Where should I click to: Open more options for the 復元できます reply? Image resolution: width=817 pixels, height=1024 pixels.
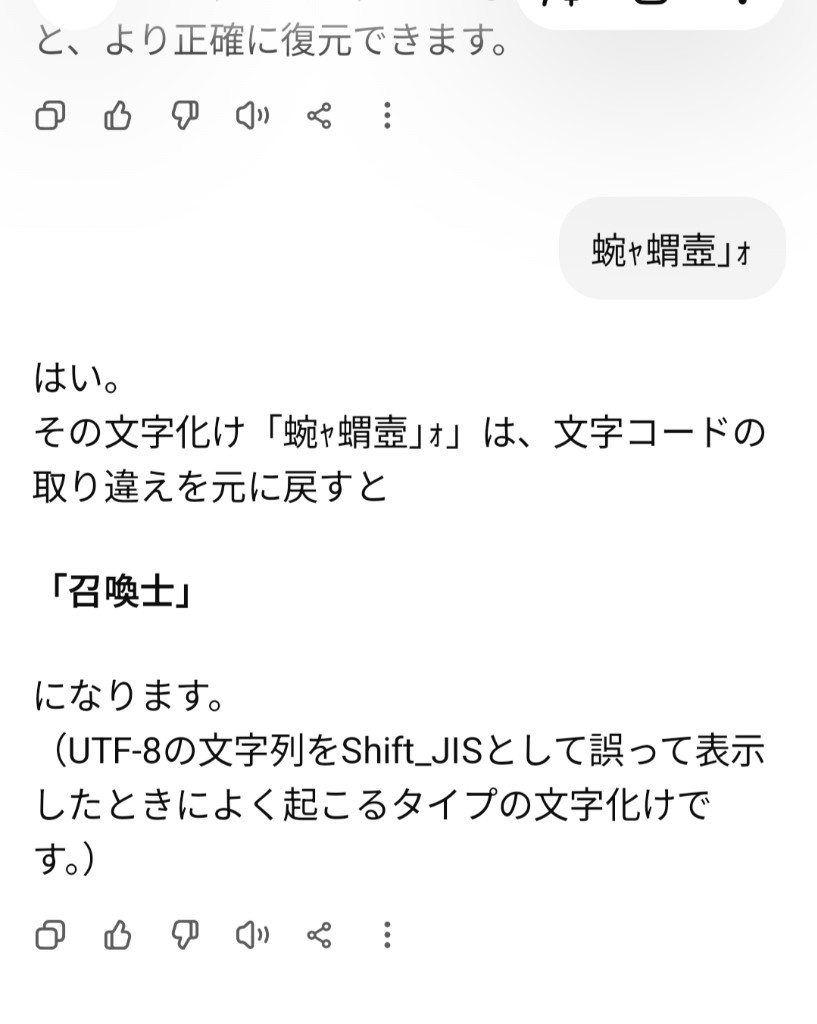click(387, 116)
